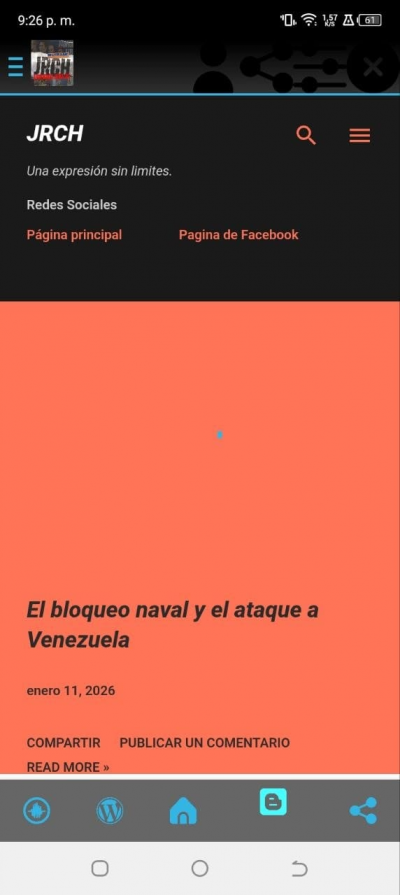This screenshot has width=400, height=895.
Task: Open the blog search magnifier
Action: (306, 135)
